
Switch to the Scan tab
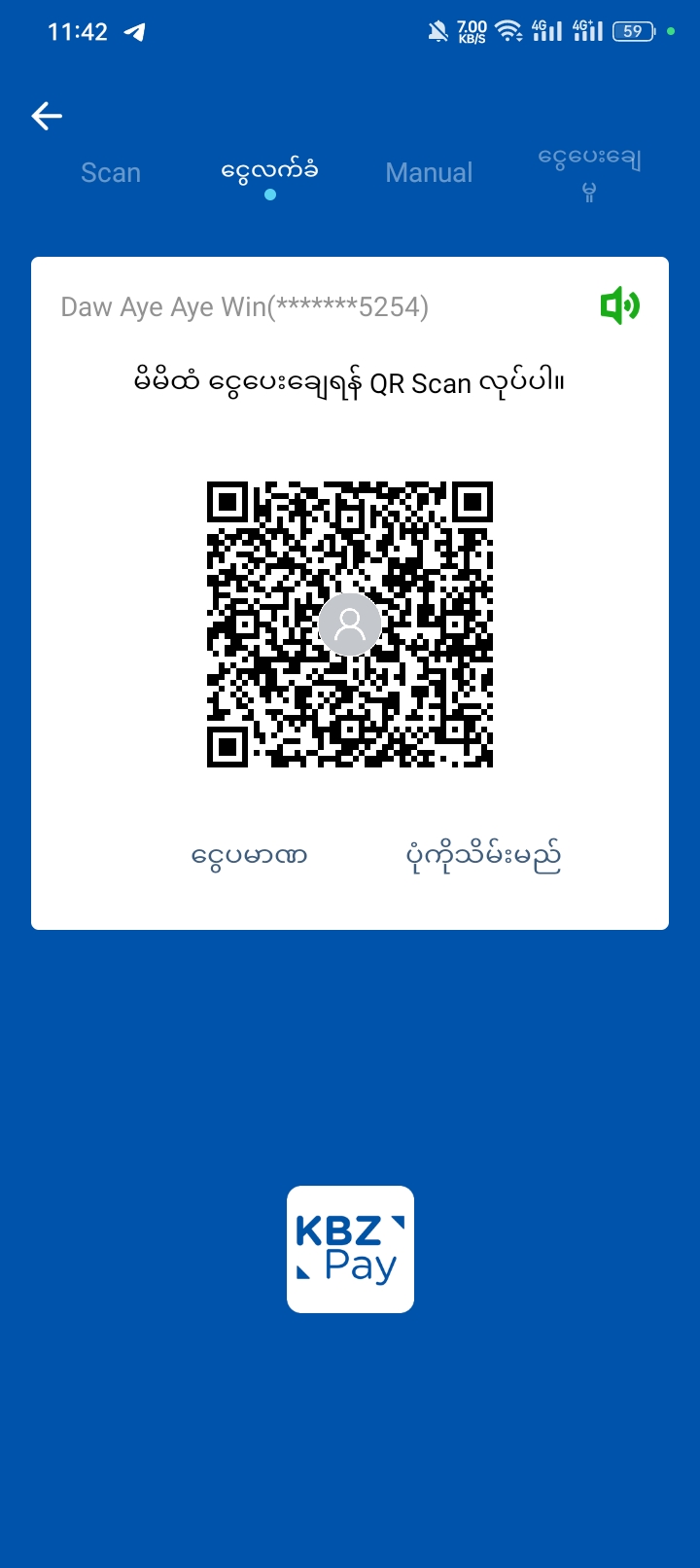point(111,173)
